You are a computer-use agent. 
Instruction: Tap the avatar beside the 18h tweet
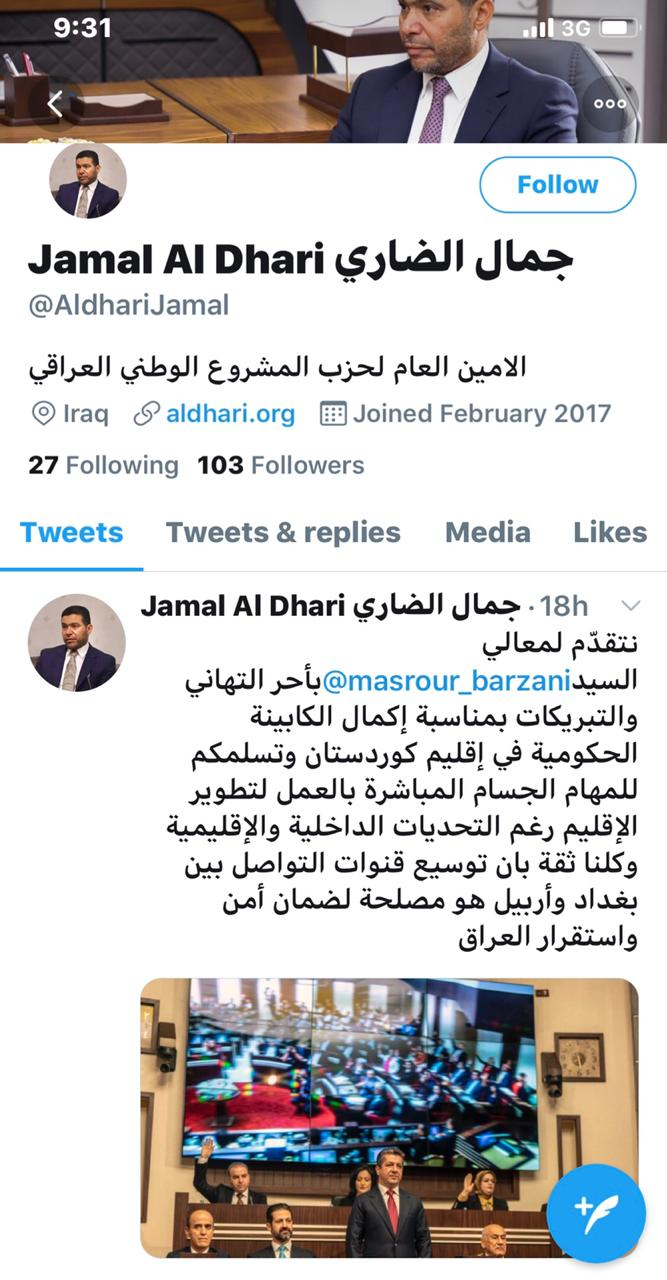pyautogui.click(x=77, y=643)
